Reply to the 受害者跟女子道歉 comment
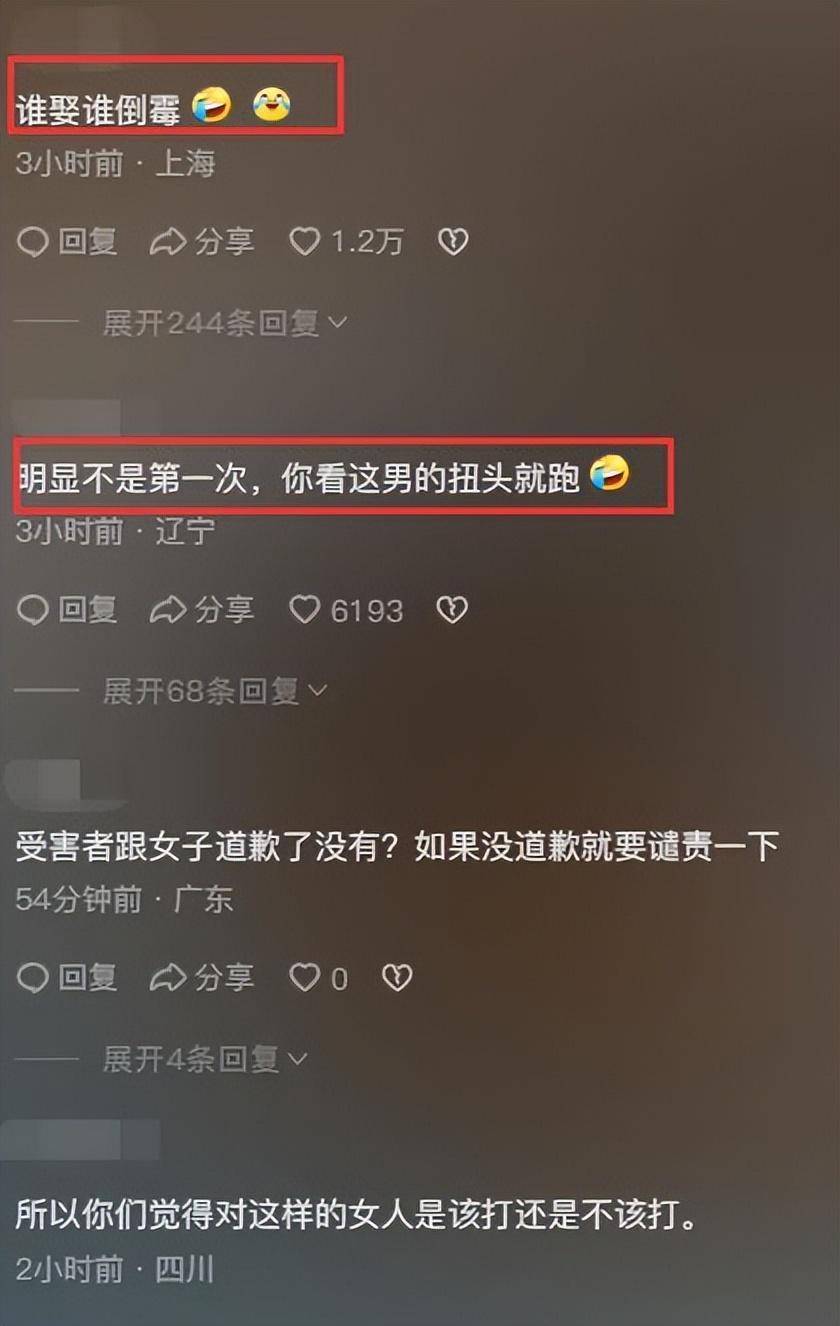Viewport: 840px width, 1326px height. pyautogui.click(x=68, y=977)
